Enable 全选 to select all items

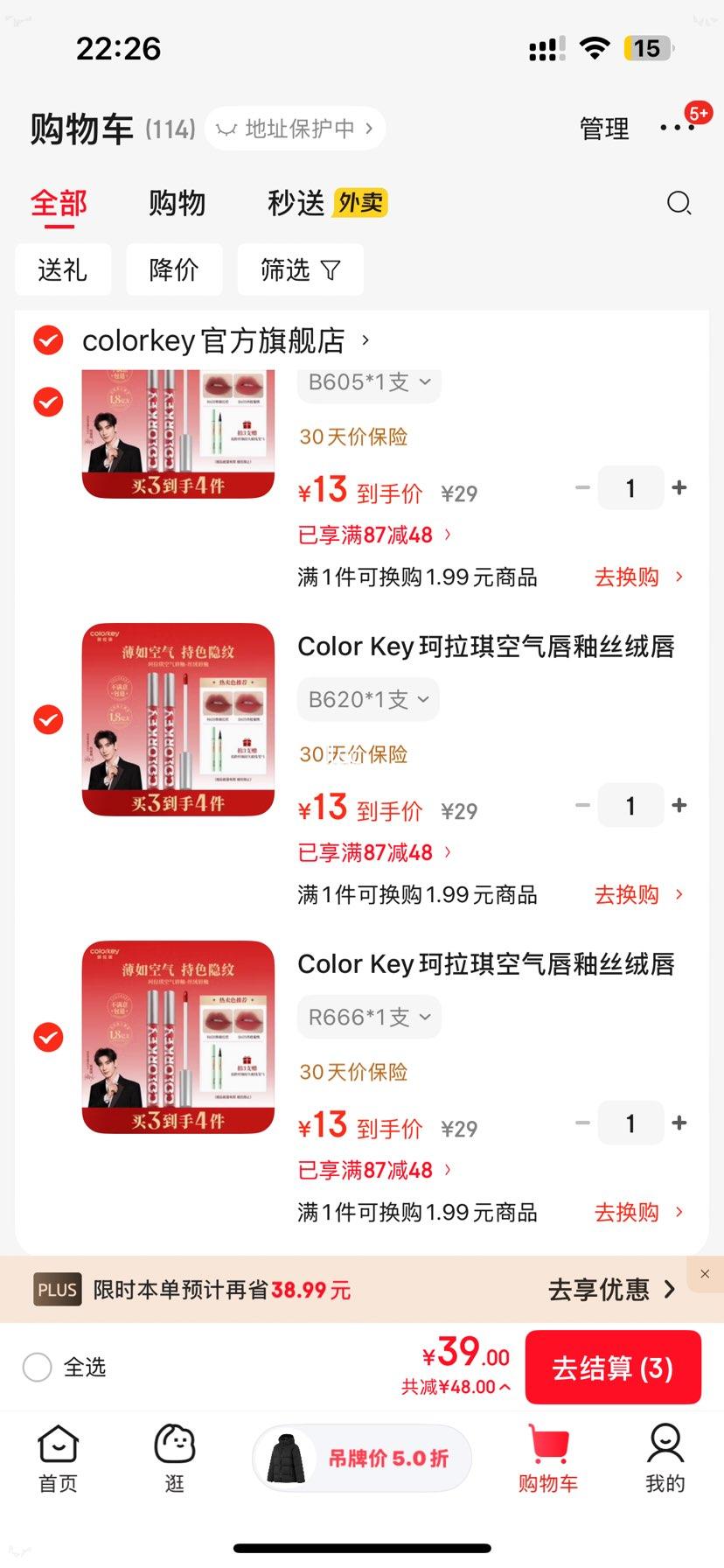38,1367
